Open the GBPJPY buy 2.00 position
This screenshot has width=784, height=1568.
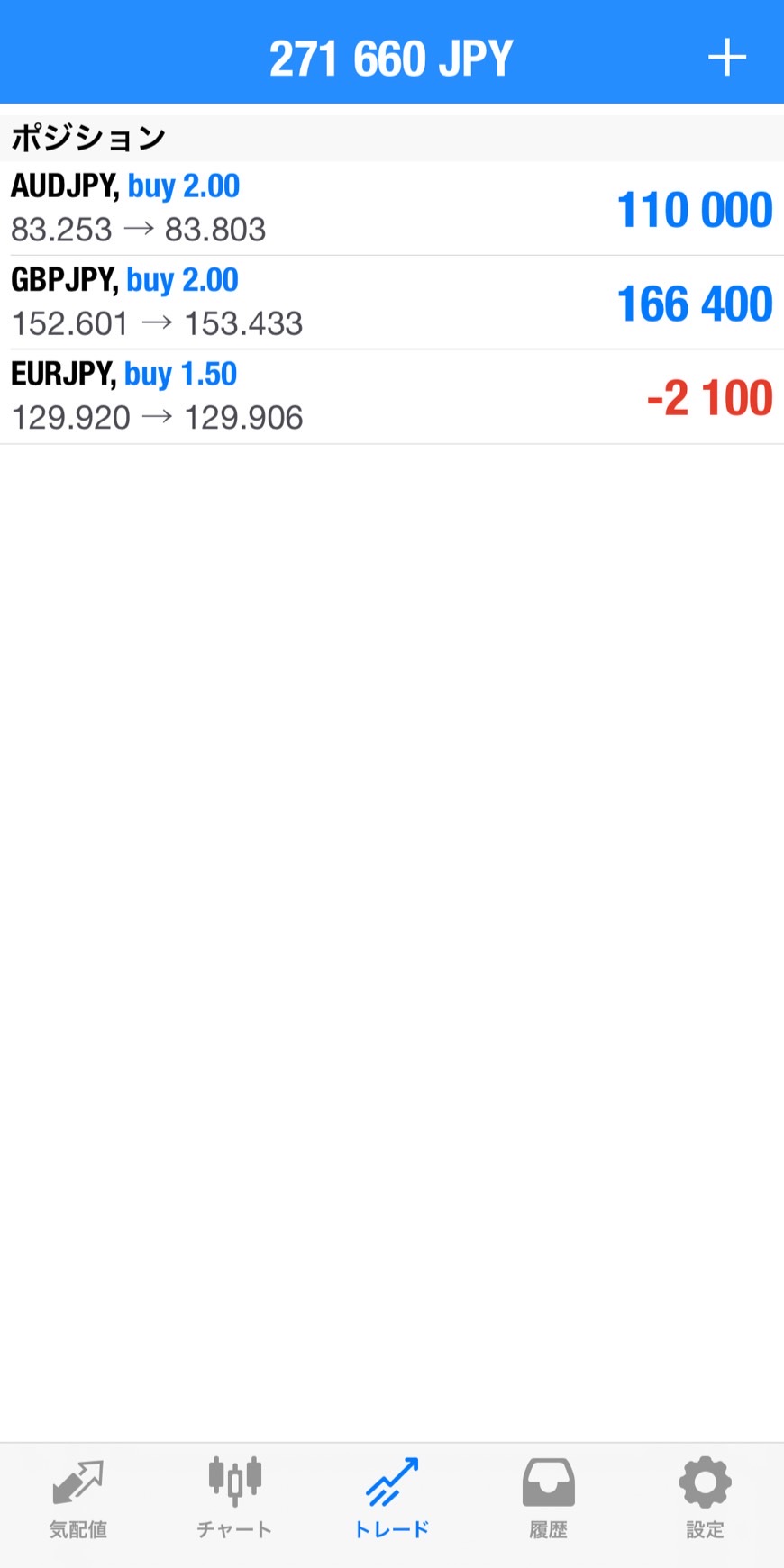[392, 302]
